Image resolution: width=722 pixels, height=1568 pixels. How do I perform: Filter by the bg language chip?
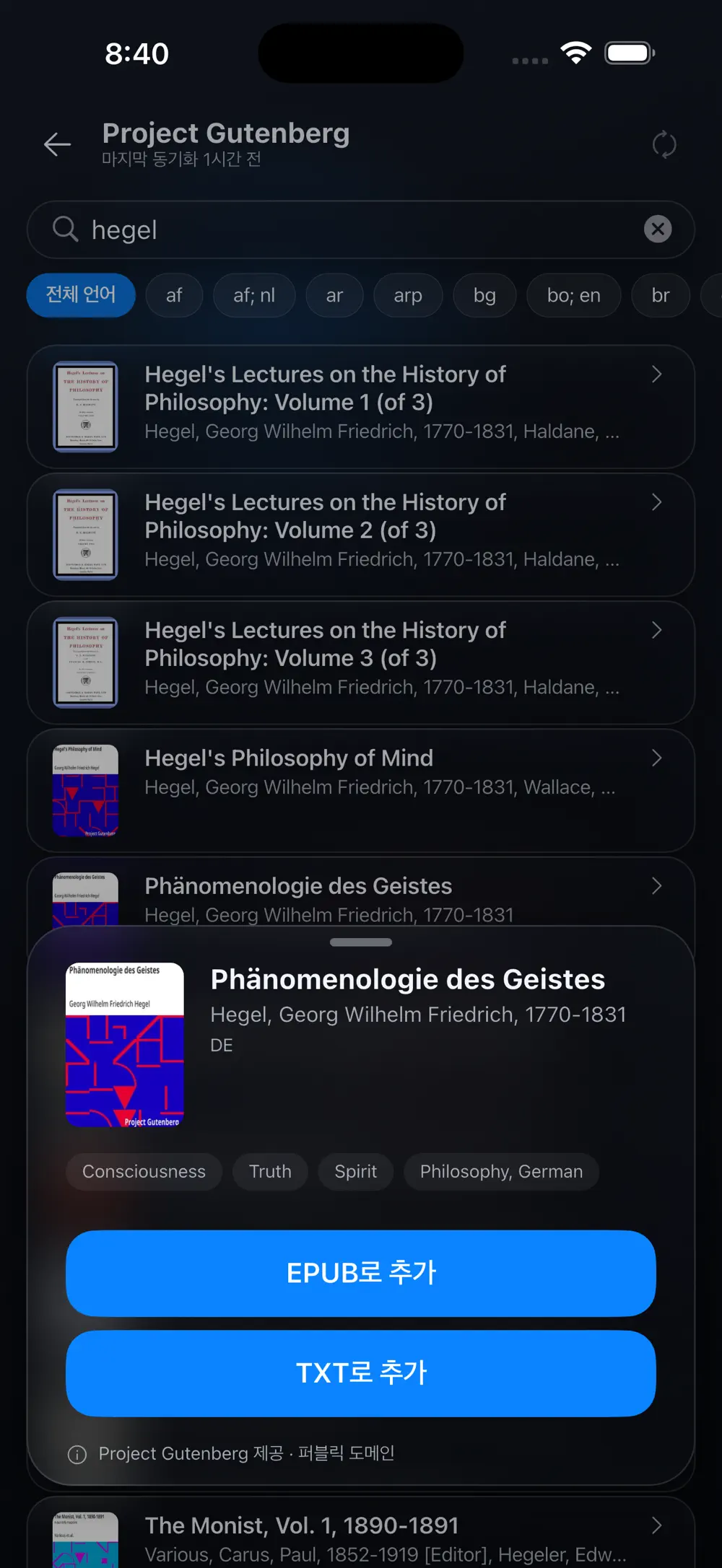(484, 295)
